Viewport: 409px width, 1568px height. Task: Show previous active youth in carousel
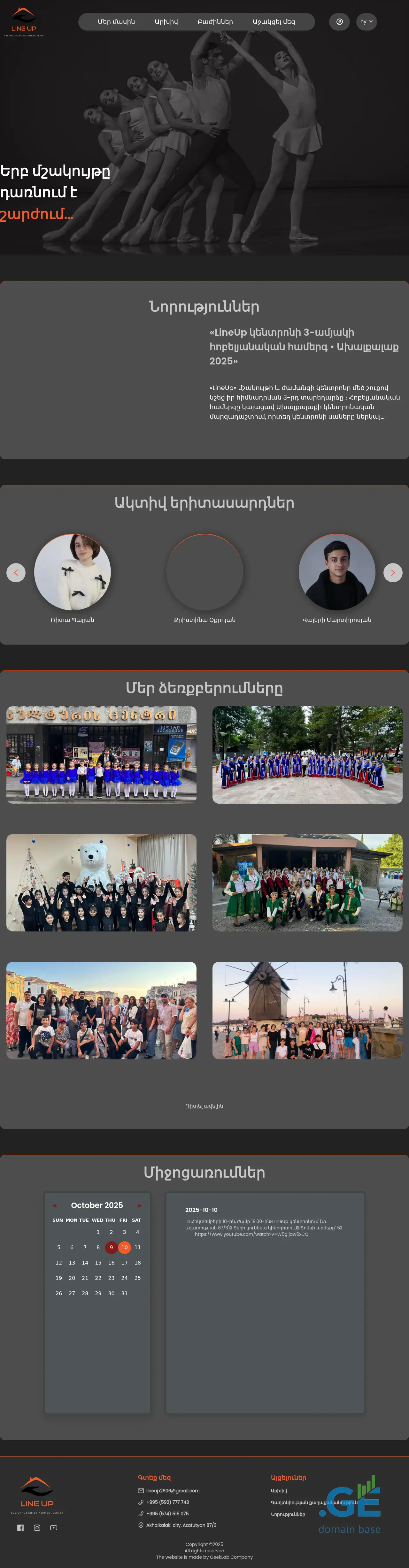click(16, 572)
